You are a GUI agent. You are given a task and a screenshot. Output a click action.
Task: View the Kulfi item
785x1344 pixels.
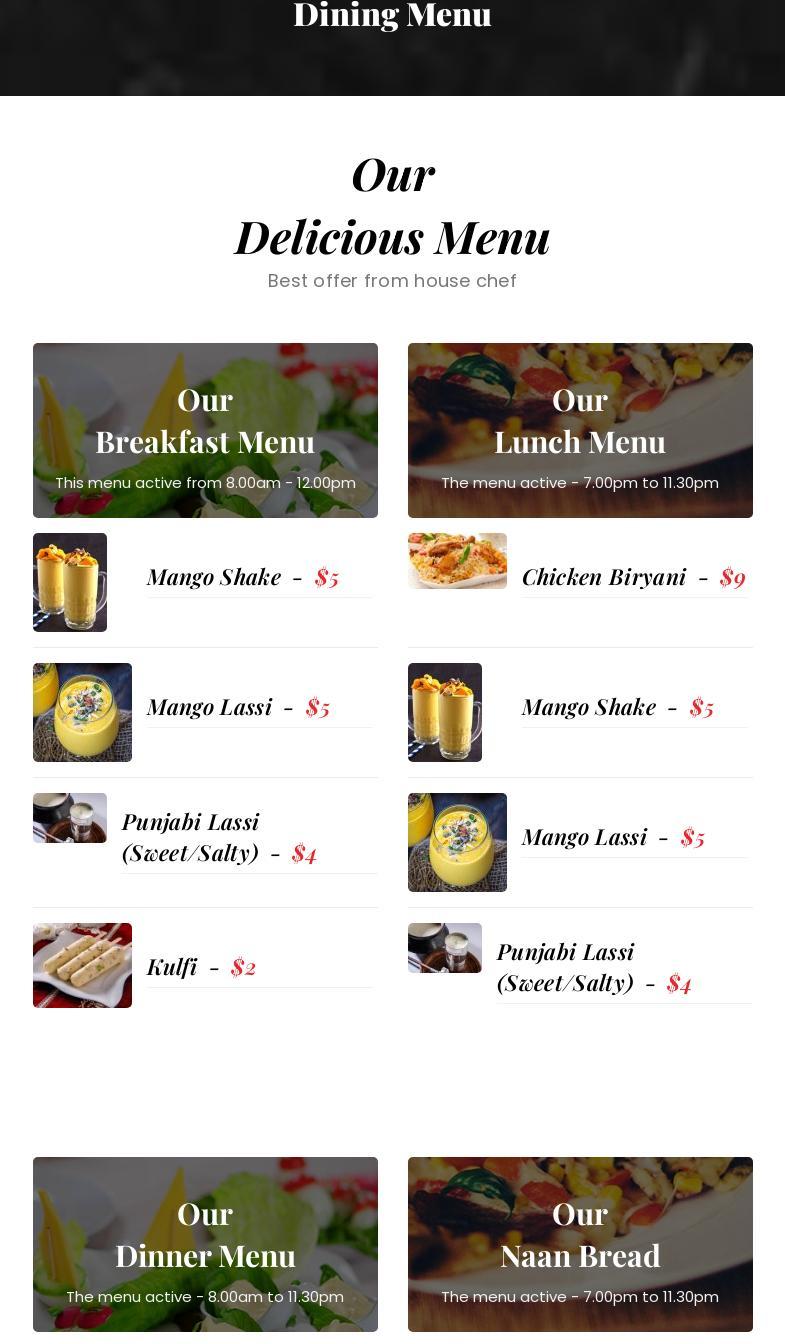(172, 967)
